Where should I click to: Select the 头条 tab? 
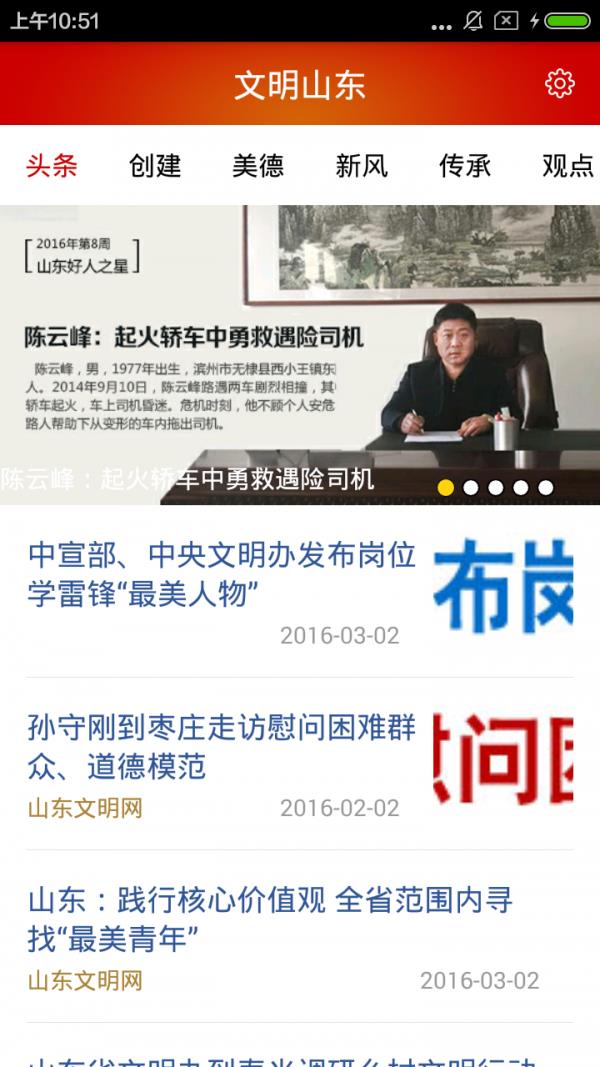coord(52,165)
